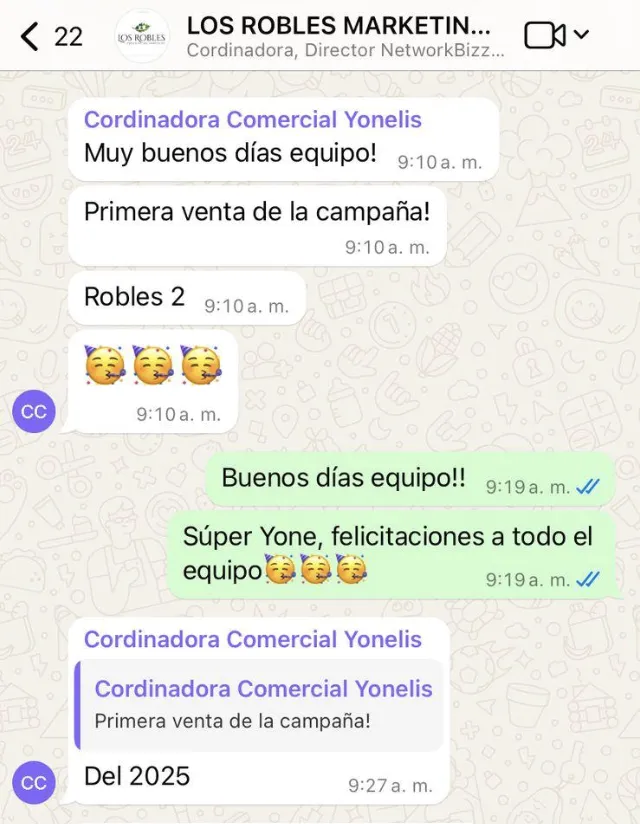This screenshot has width=640, height=824.
Task: Open the CC avatar beside the party emojis
Action: click(34, 411)
